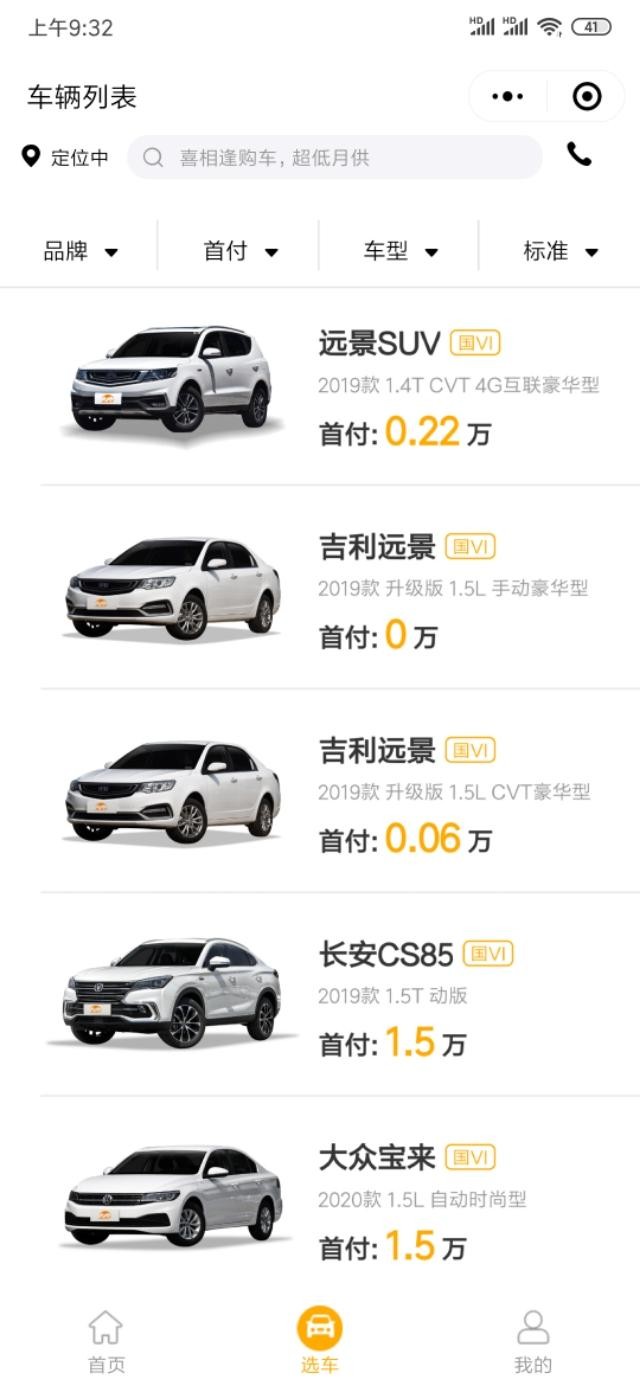This screenshot has height=1386, width=640.
Task: Tap the phone call icon
Action: pyautogui.click(x=579, y=154)
